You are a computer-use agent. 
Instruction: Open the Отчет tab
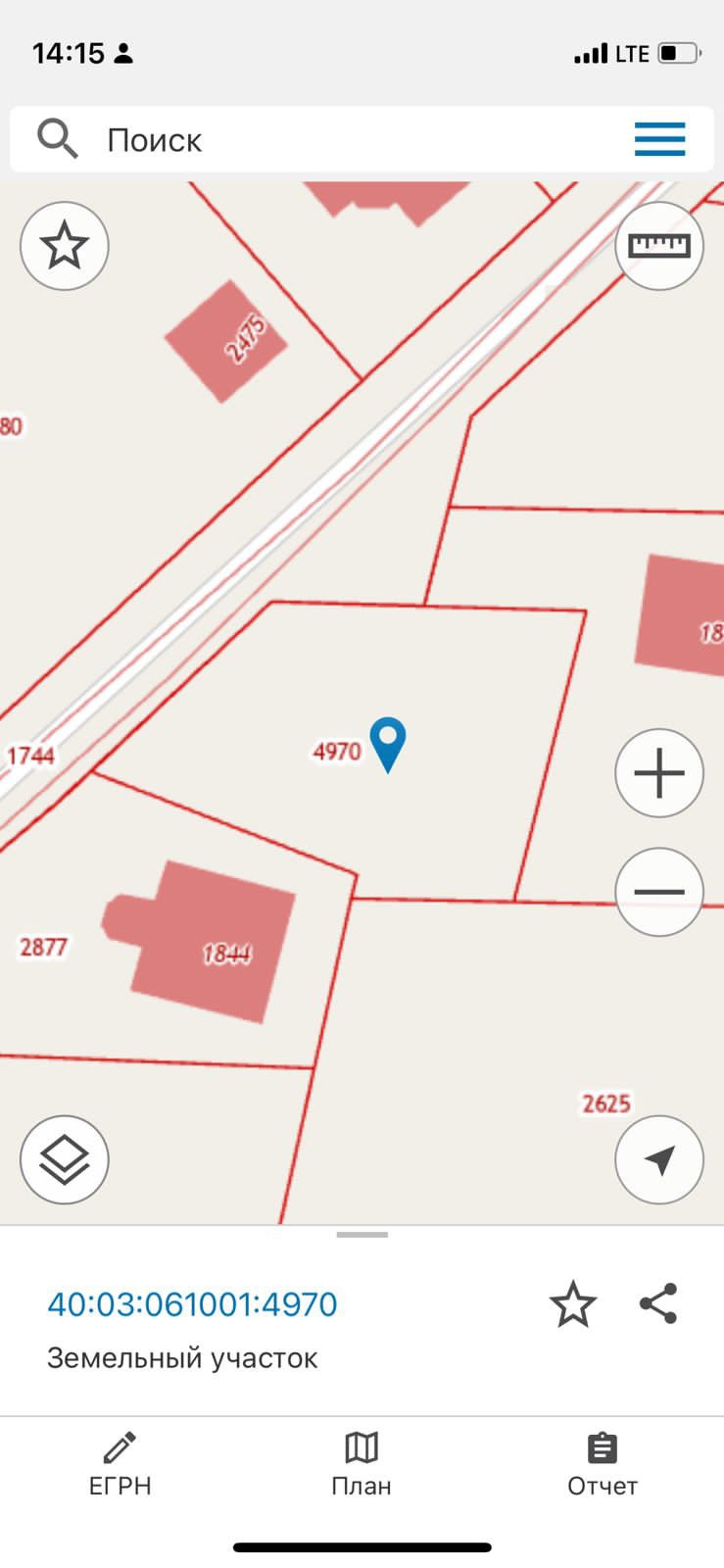pos(602,1464)
